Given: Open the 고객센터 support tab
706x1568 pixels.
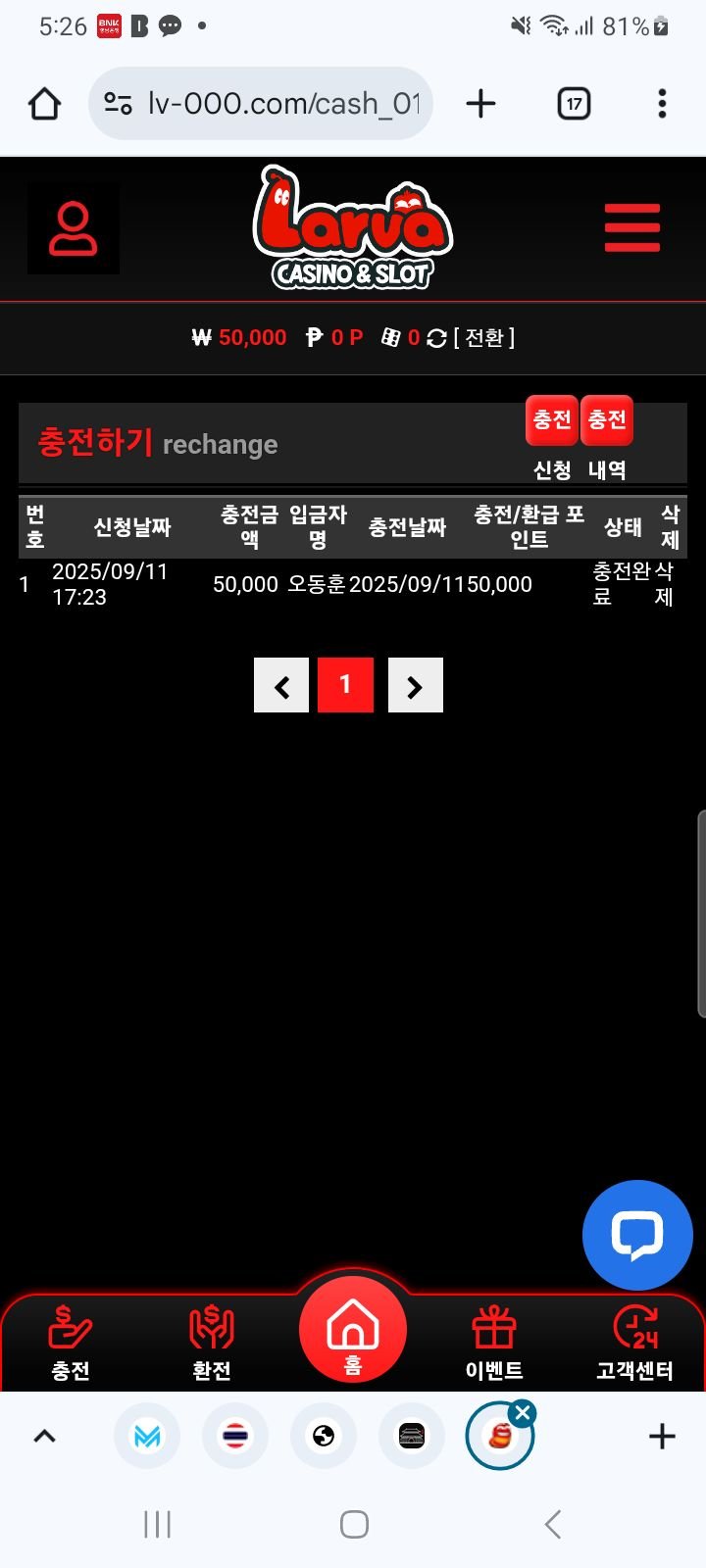Looking at the screenshot, I should point(634,1343).
